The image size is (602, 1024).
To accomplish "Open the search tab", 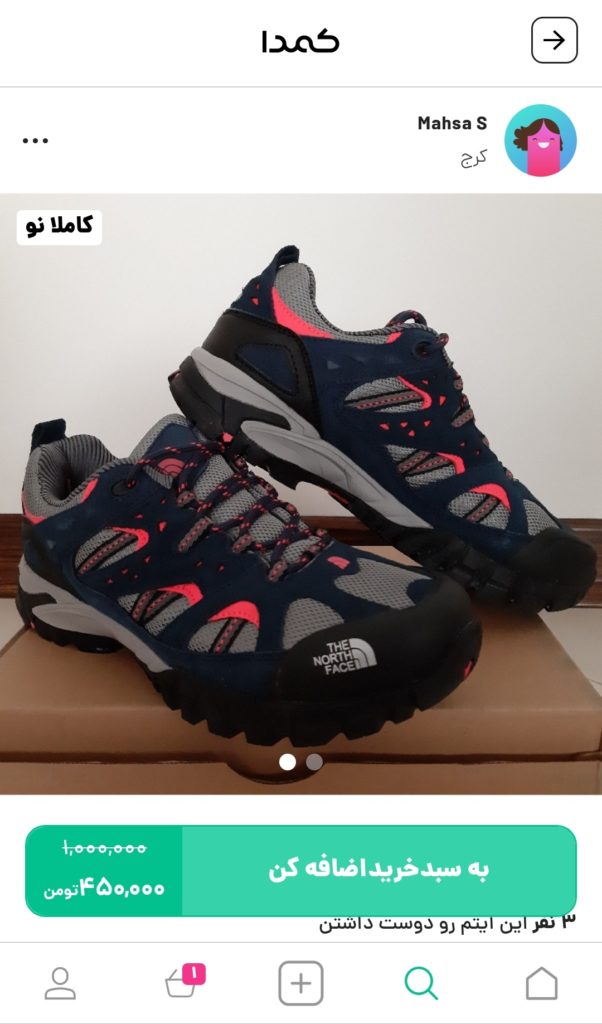I will coord(421,983).
